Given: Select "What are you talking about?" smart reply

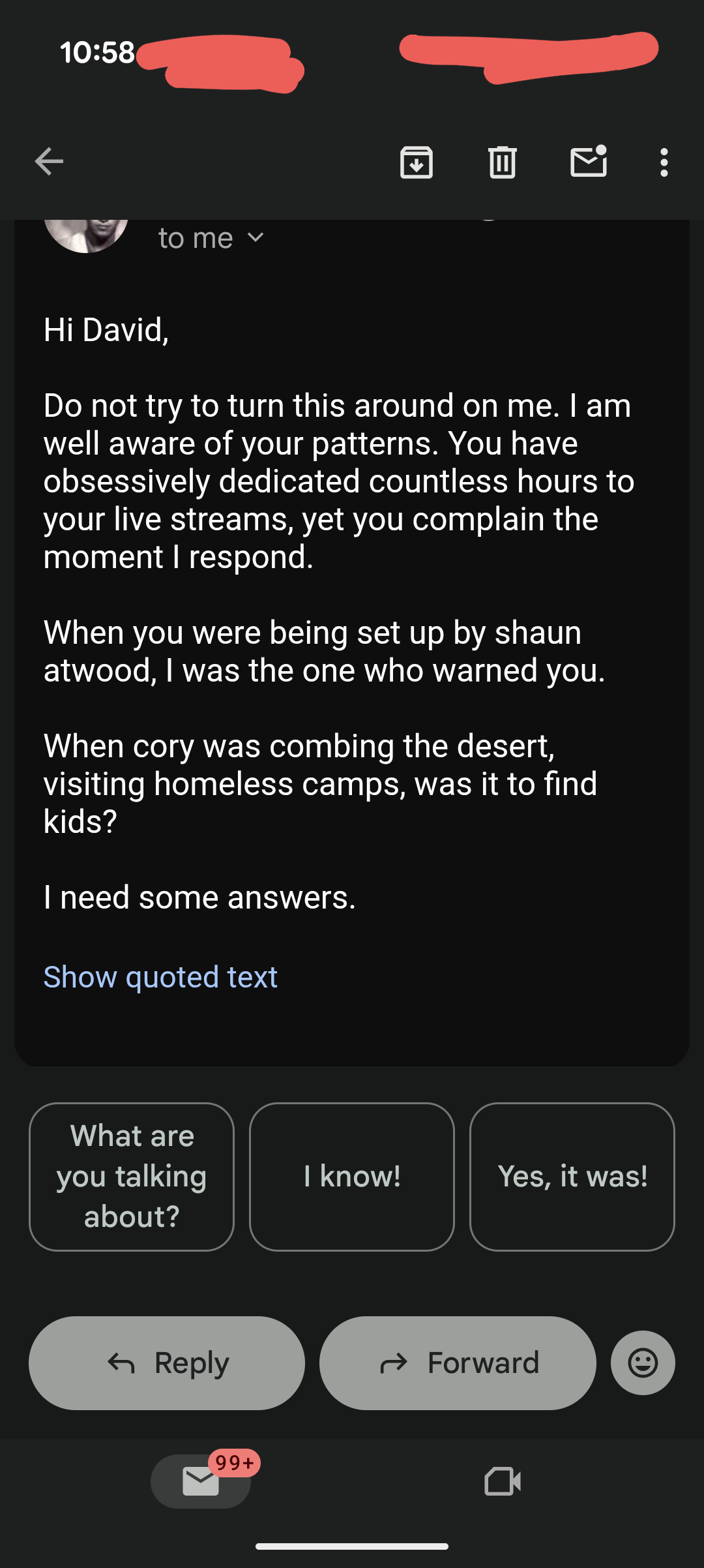Looking at the screenshot, I should [x=132, y=1177].
